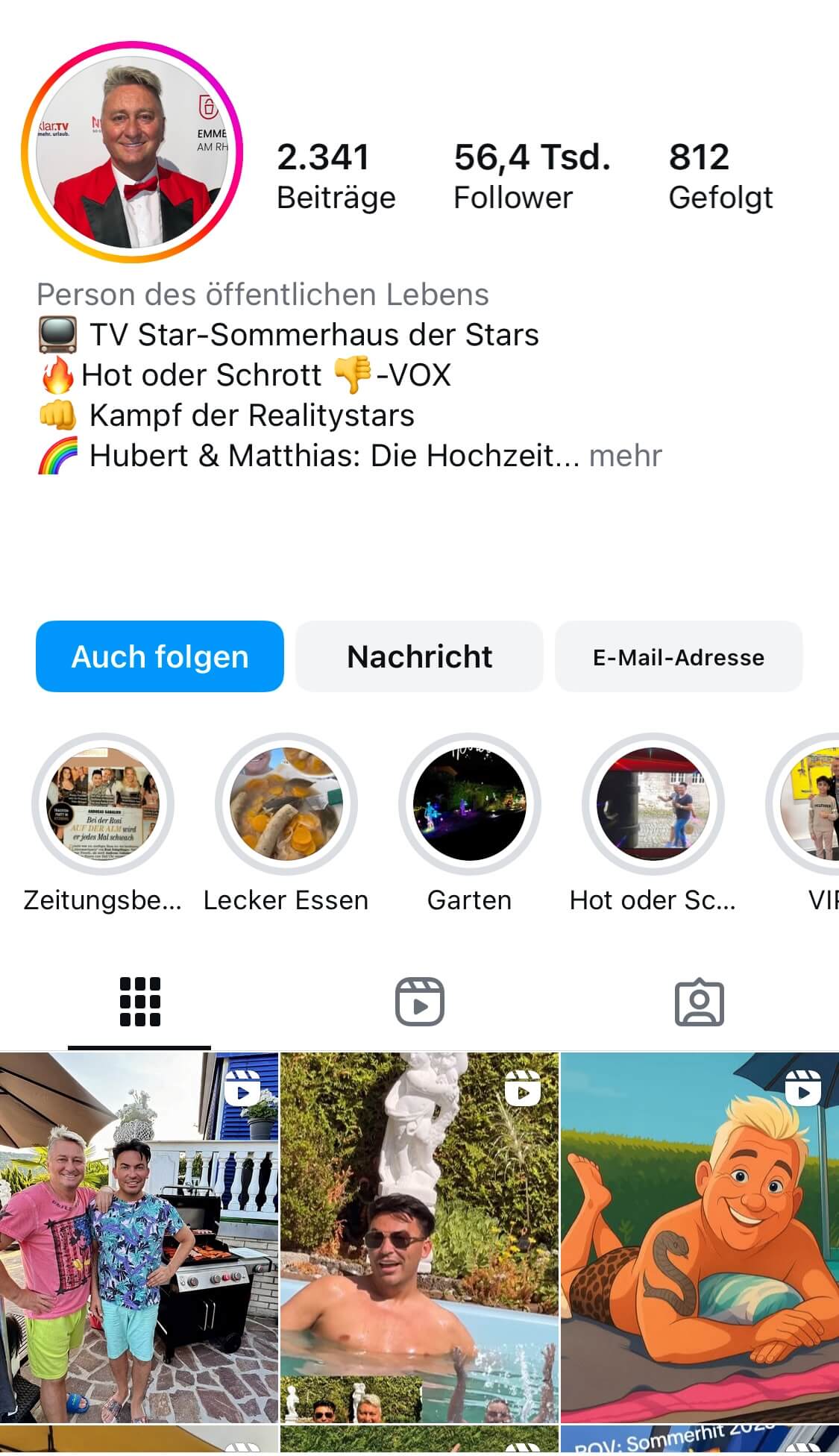Open the Hot oder Sc... highlight
The image size is (839, 1456).
coord(653,804)
